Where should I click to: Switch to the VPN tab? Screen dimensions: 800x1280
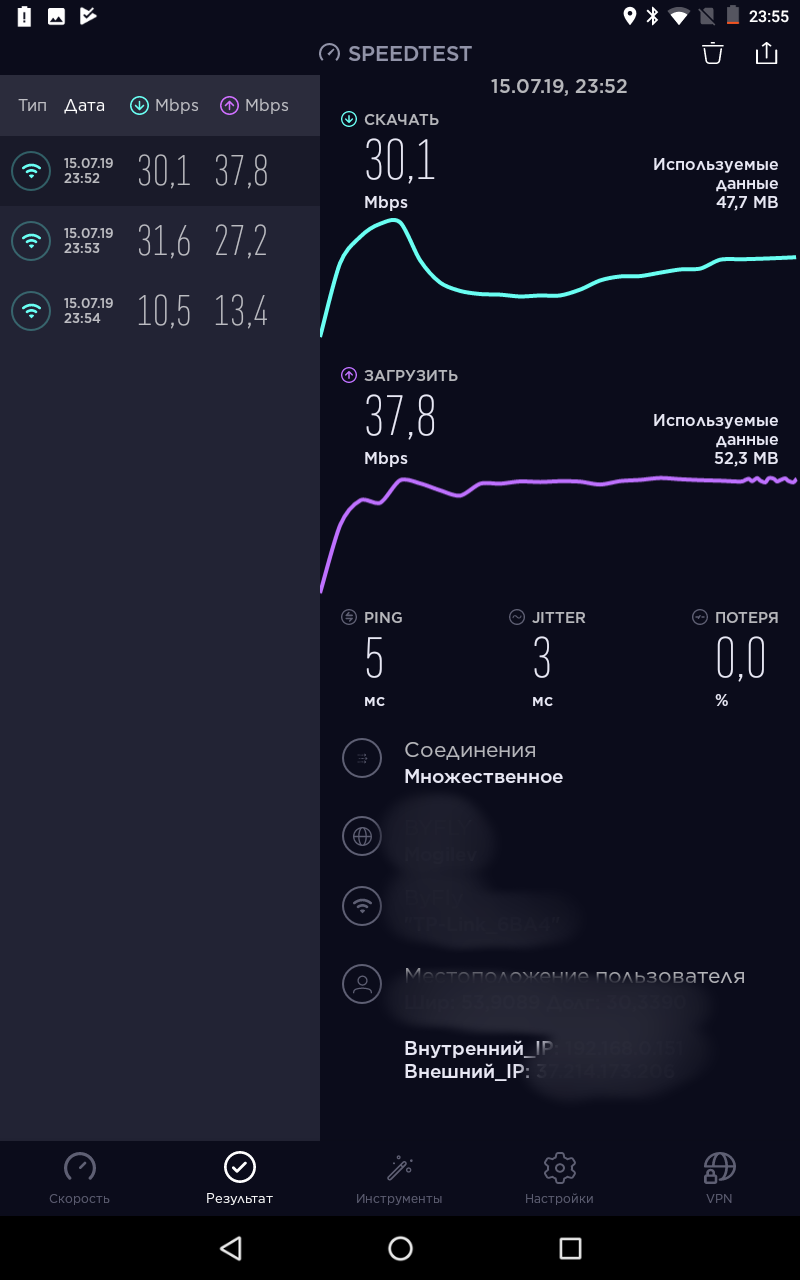pos(719,1178)
